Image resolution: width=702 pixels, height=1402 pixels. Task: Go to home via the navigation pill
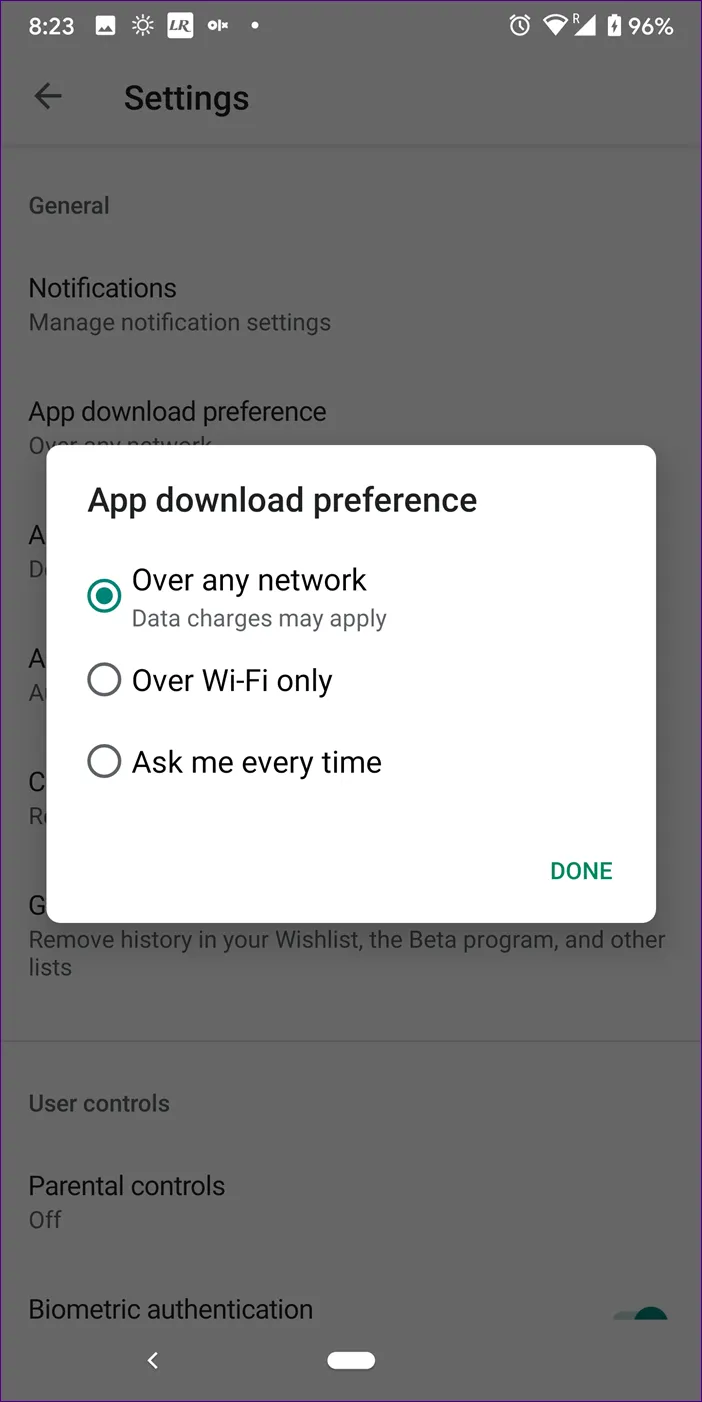click(351, 1360)
